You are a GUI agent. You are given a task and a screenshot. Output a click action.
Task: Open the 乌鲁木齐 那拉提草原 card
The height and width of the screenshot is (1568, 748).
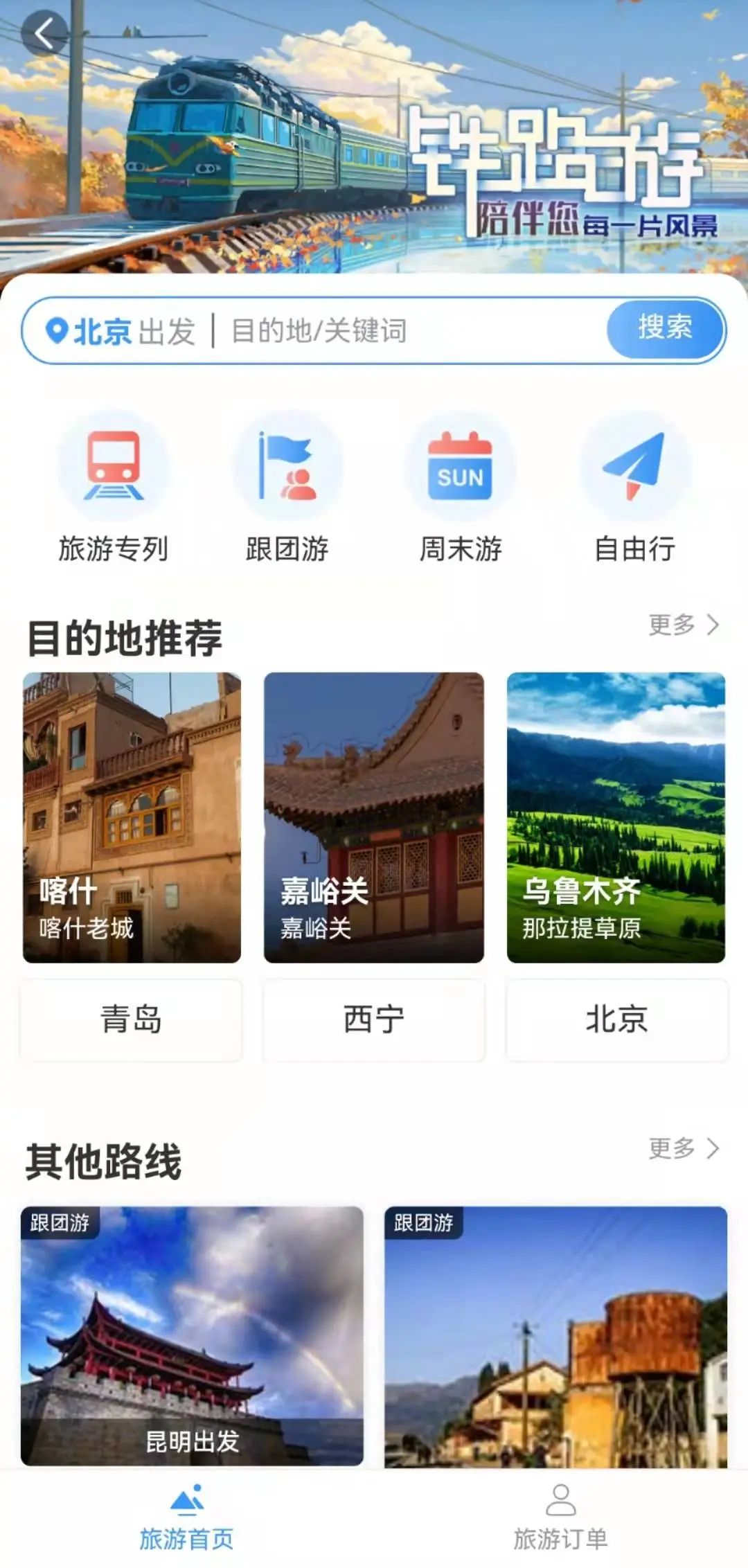click(x=616, y=817)
